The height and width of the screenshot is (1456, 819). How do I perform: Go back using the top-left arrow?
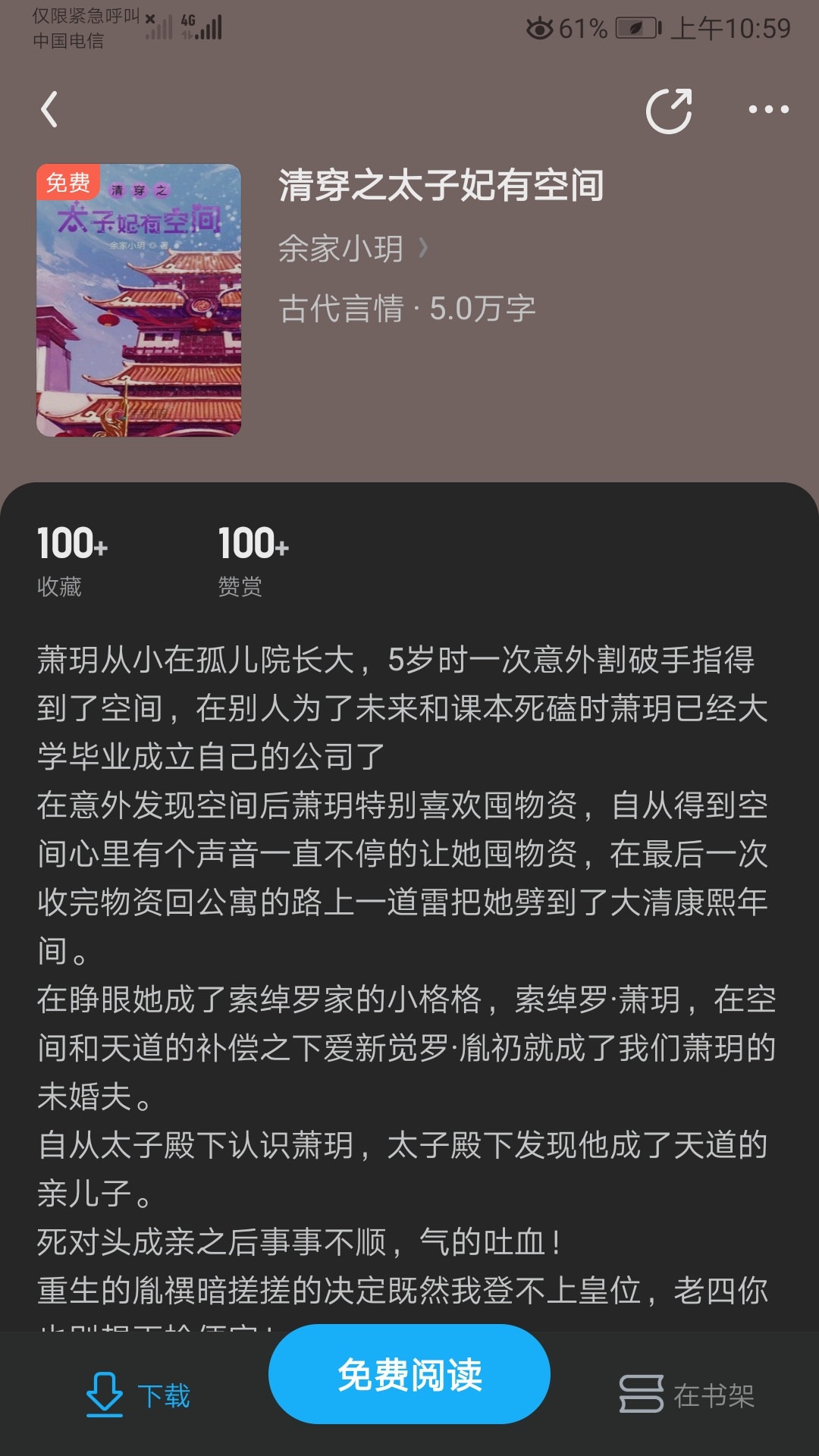click(x=50, y=109)
